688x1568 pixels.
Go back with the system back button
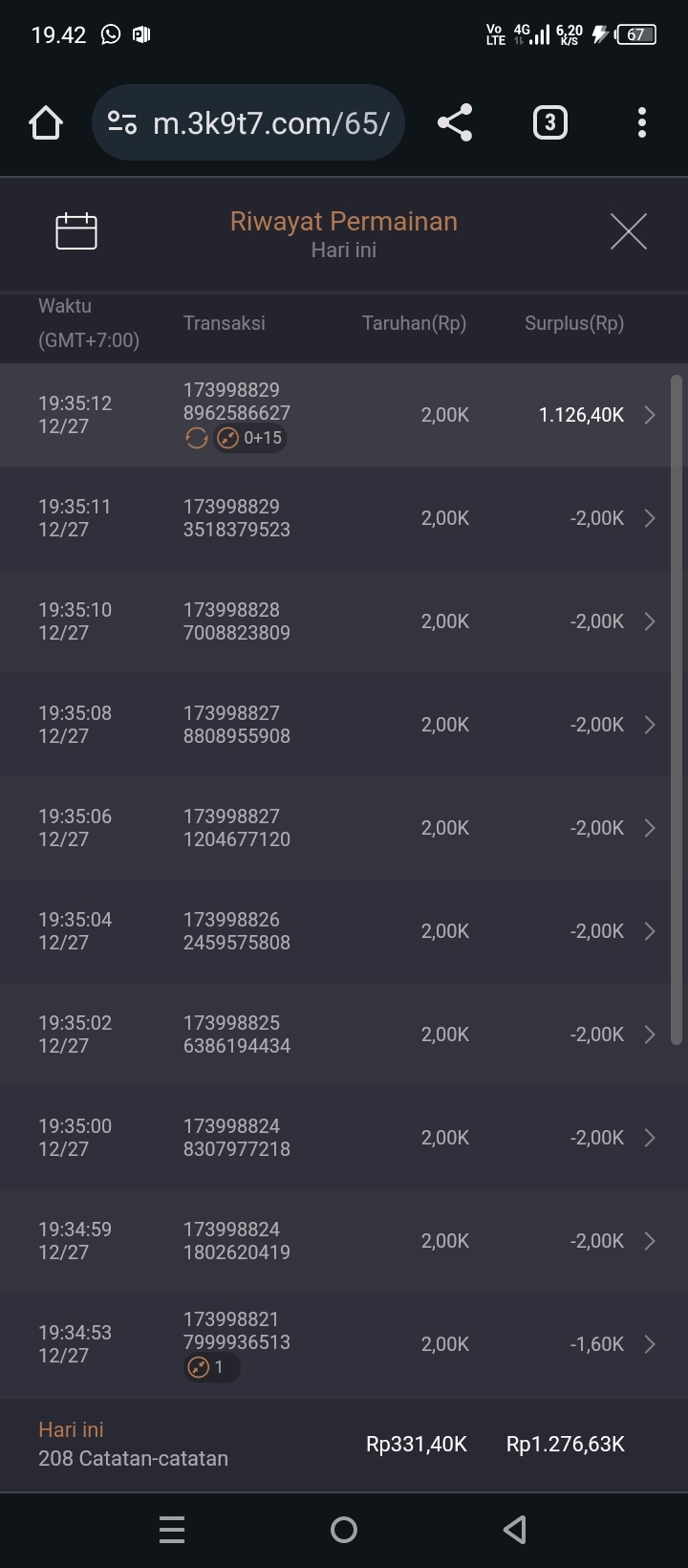pyautogui.click(x=515, y=1530)
